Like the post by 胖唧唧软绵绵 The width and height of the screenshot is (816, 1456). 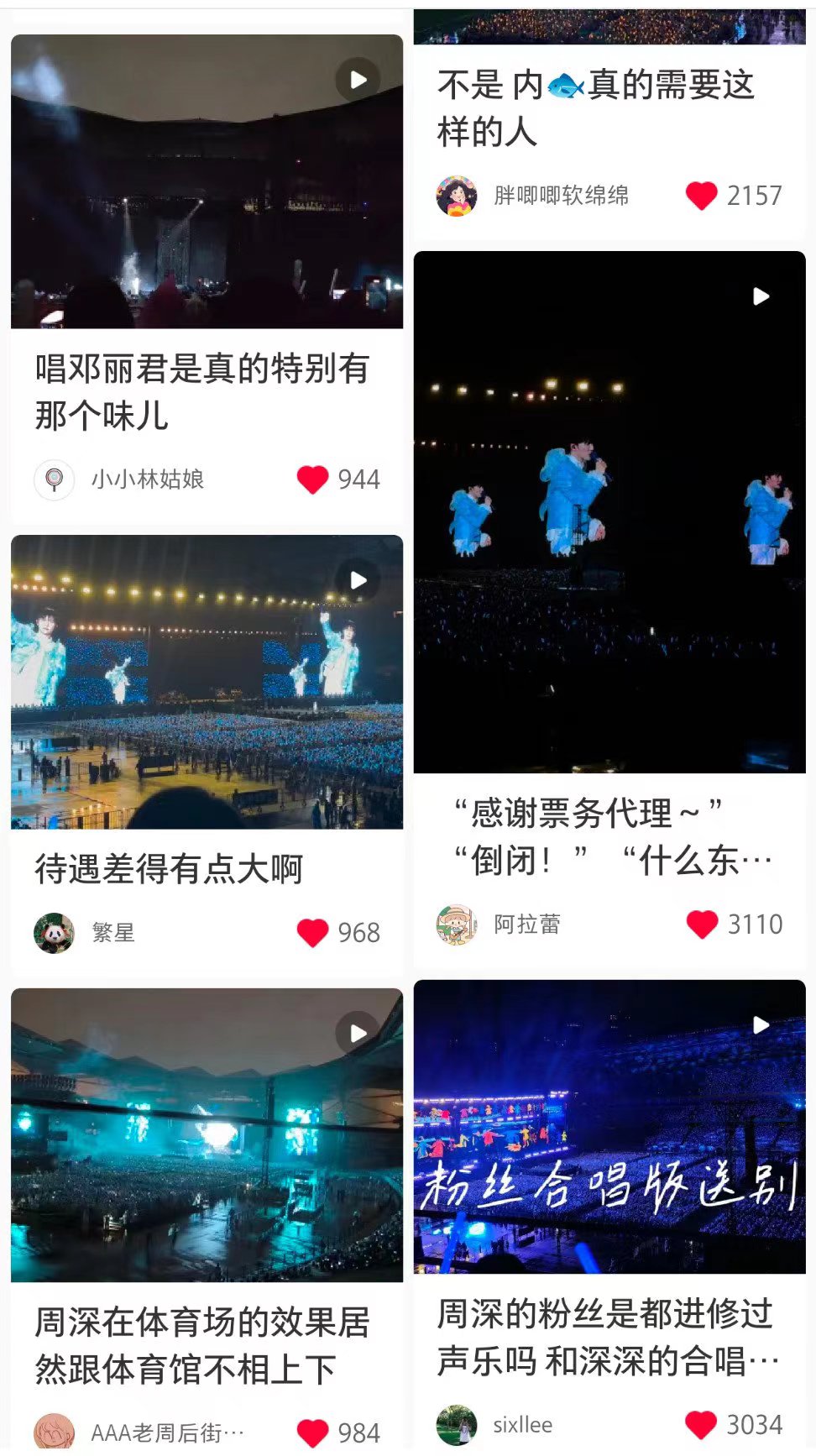click(701, 196)
